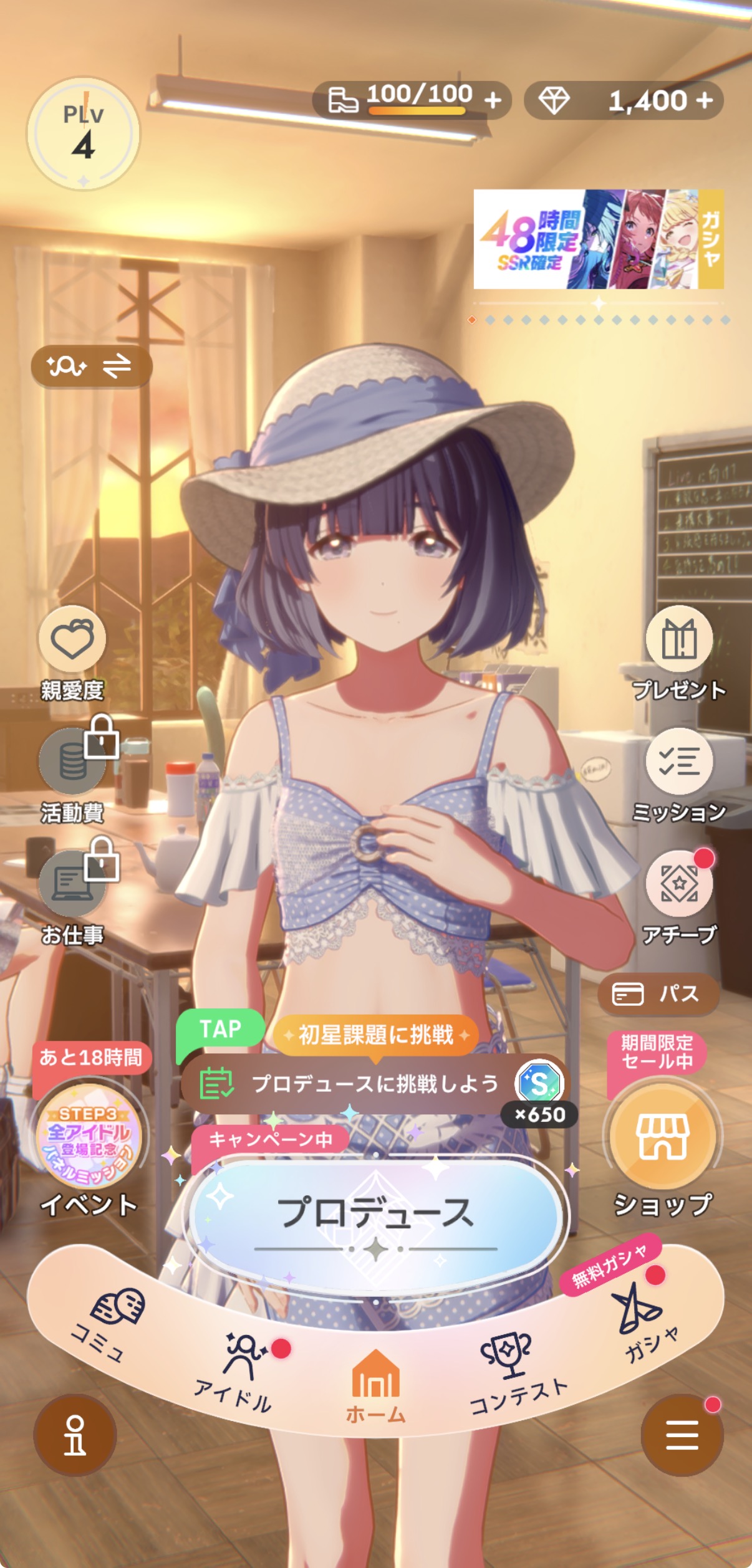Open the ショップ store

click(x=663, y=1148)
